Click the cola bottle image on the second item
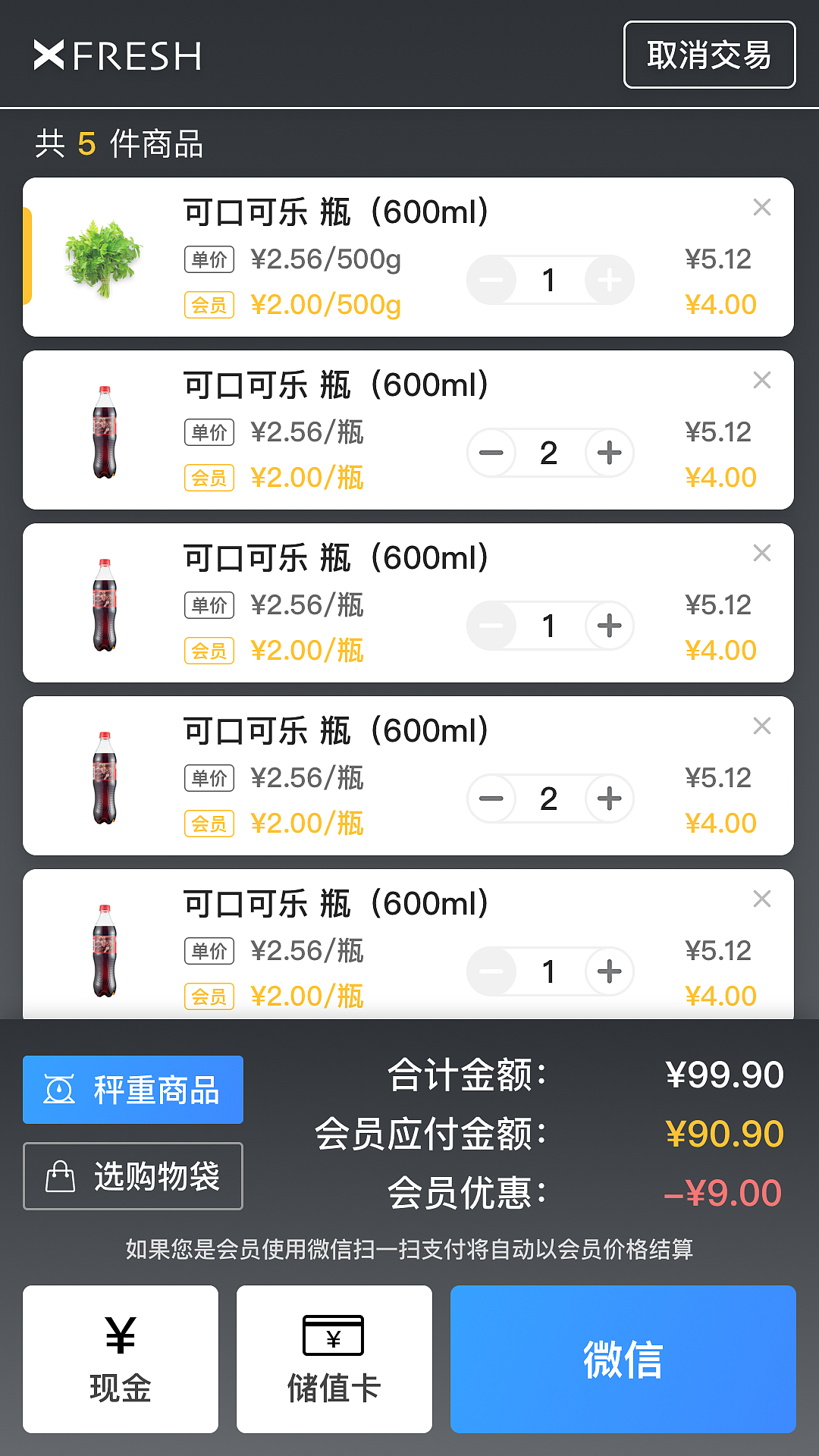This screenshot has height=1456, width=819. pos(104,431)
